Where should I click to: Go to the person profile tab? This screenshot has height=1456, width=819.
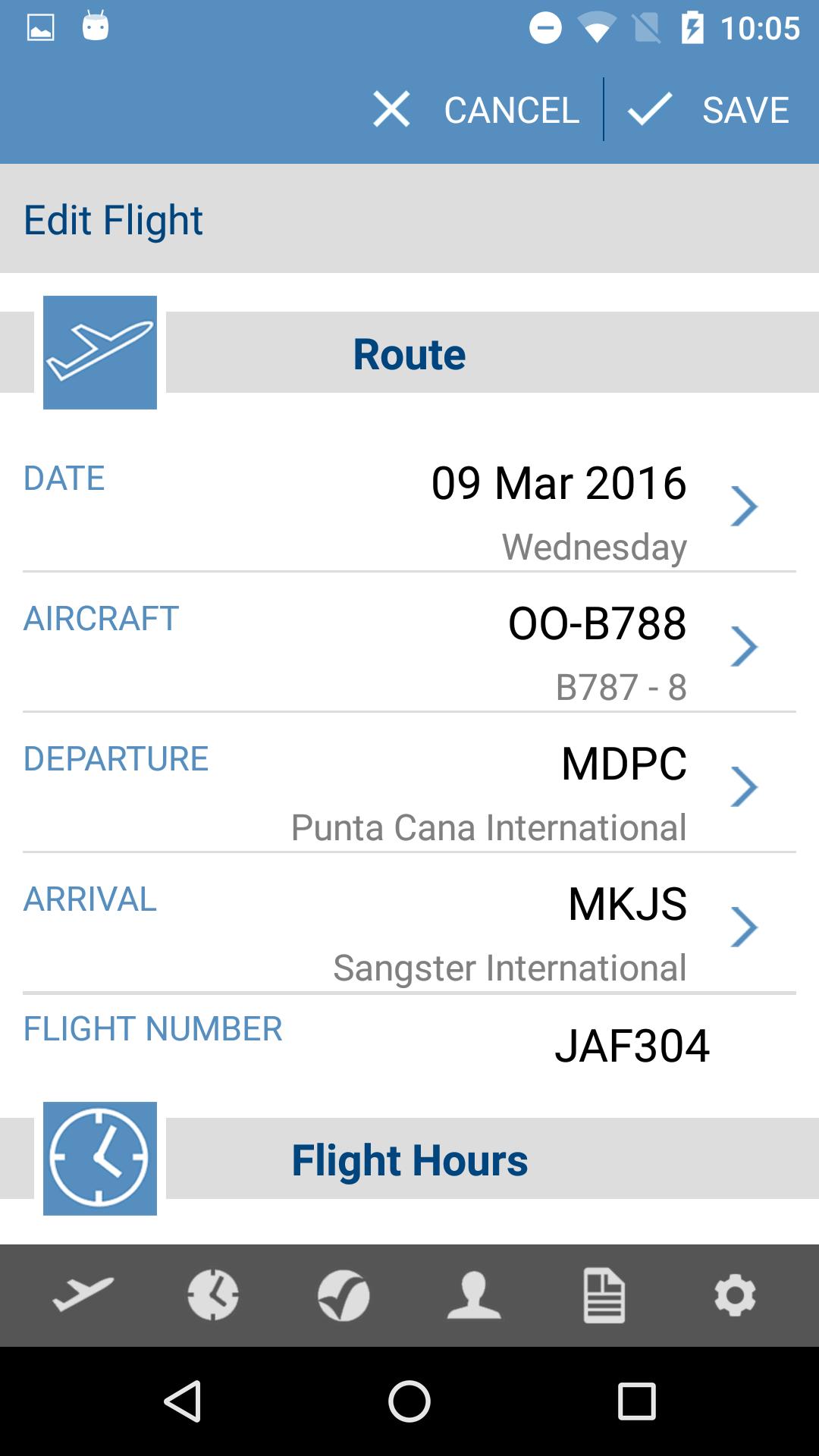pyautogui.click(x=474, y=1295)
